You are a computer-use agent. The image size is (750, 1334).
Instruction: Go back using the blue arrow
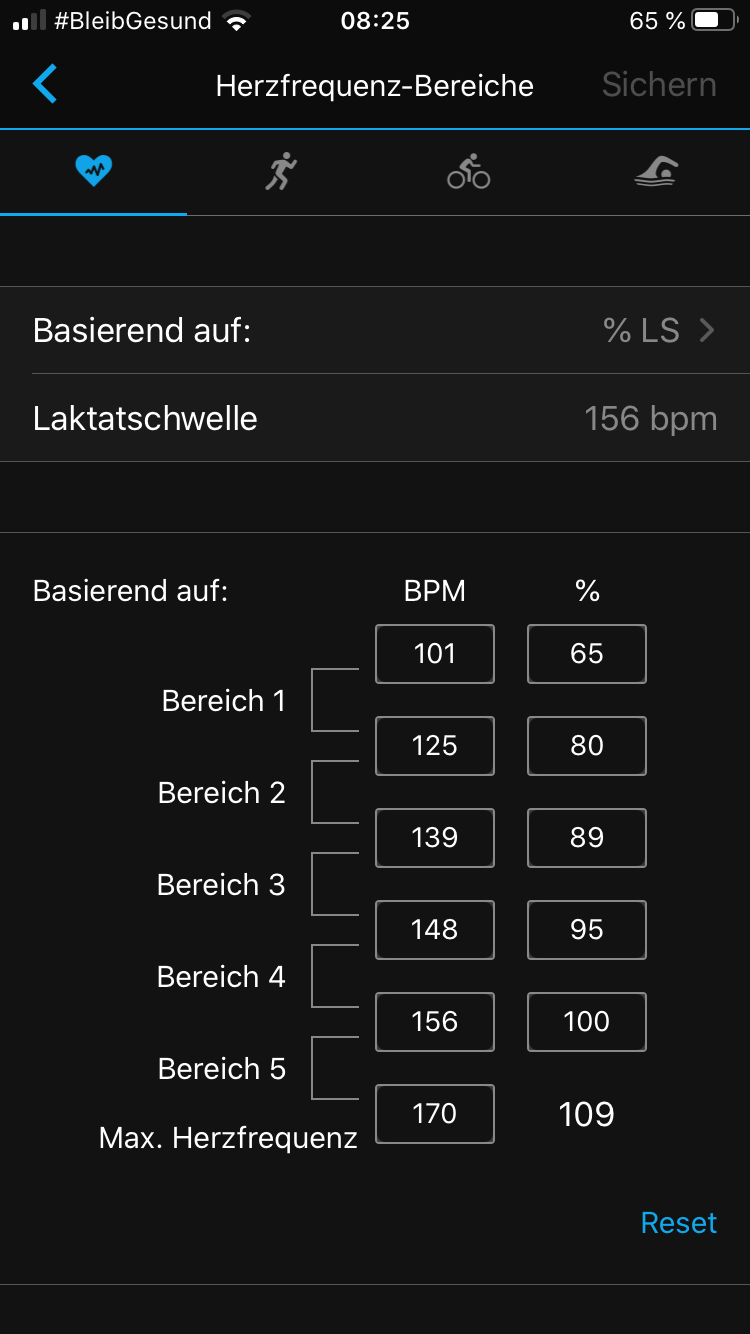pyautogui.click(x=45, y=85)
